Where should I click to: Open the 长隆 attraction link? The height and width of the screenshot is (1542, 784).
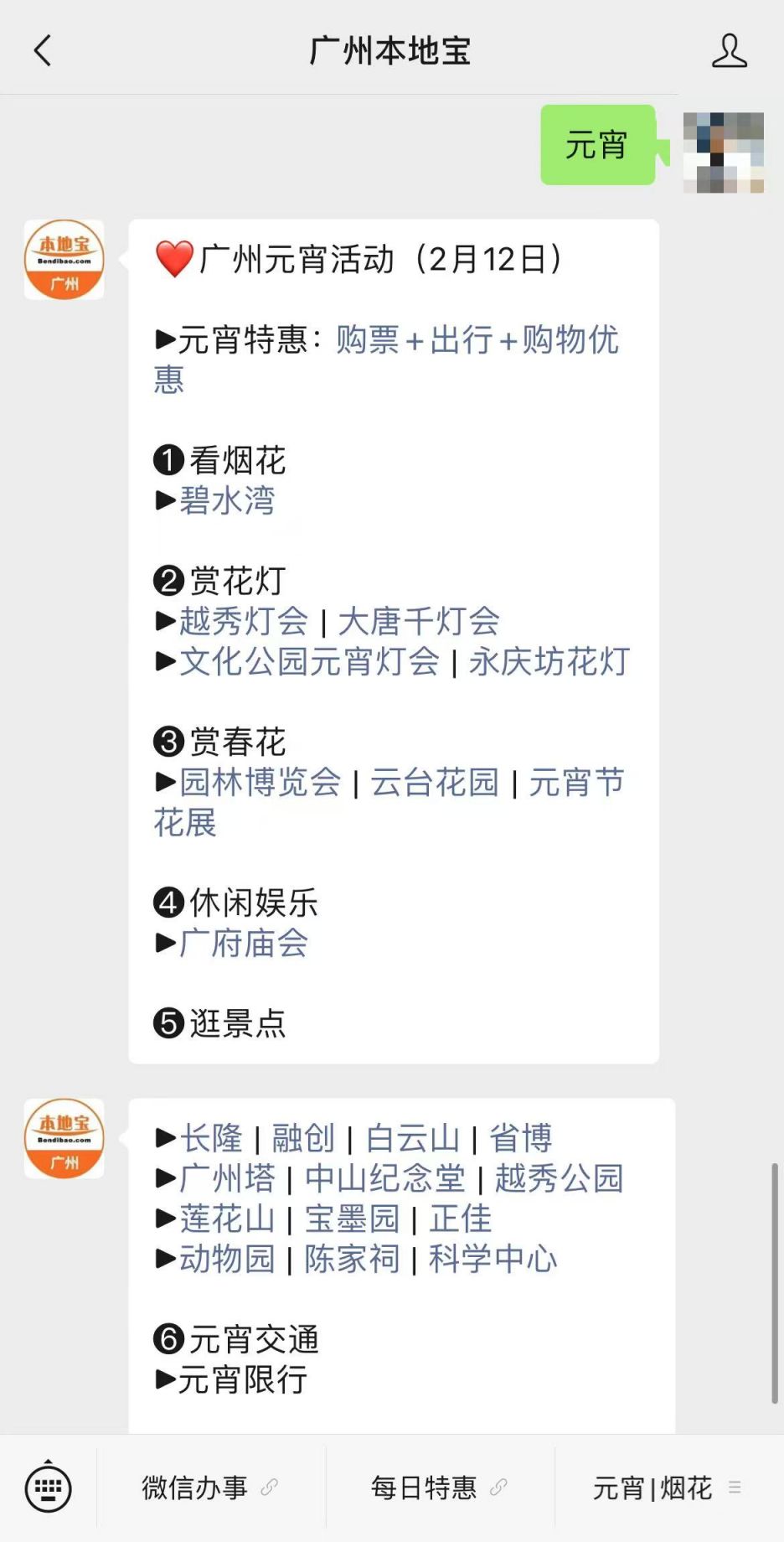pos(211,1138)
